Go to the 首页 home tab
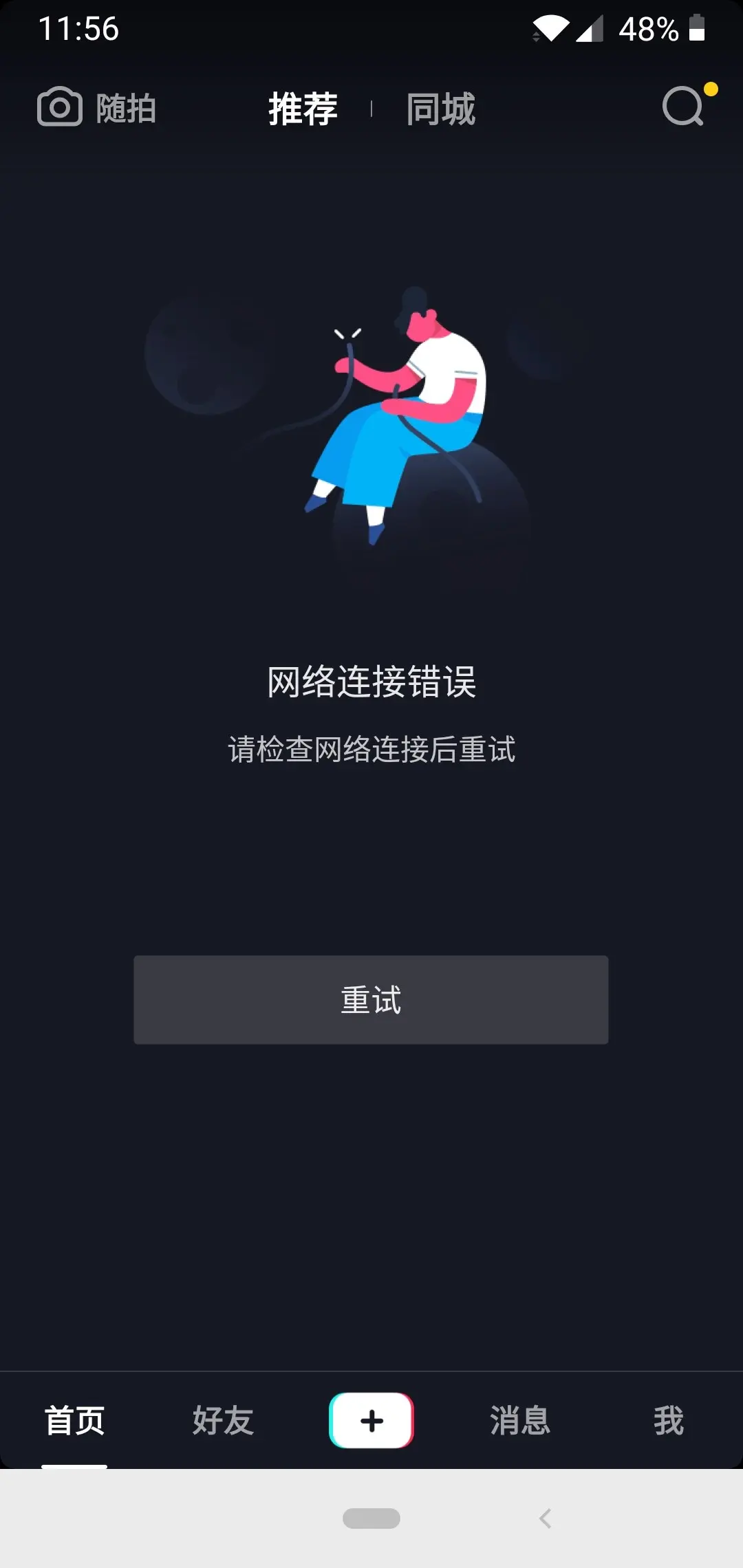This screenshot has height=1568, width=743. pyautogui.click(x=74, y=1420)
